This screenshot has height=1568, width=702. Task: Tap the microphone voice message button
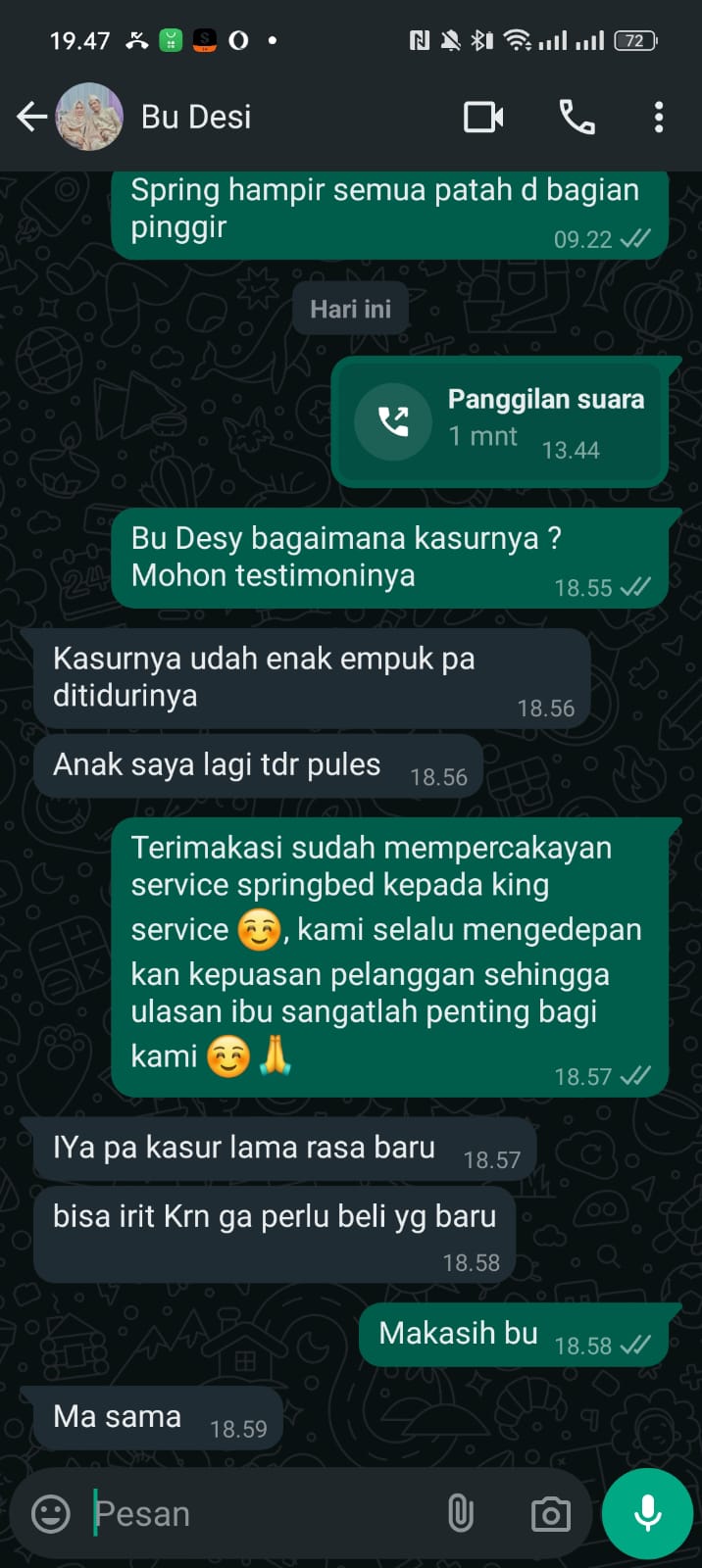tap(647, 1514)
